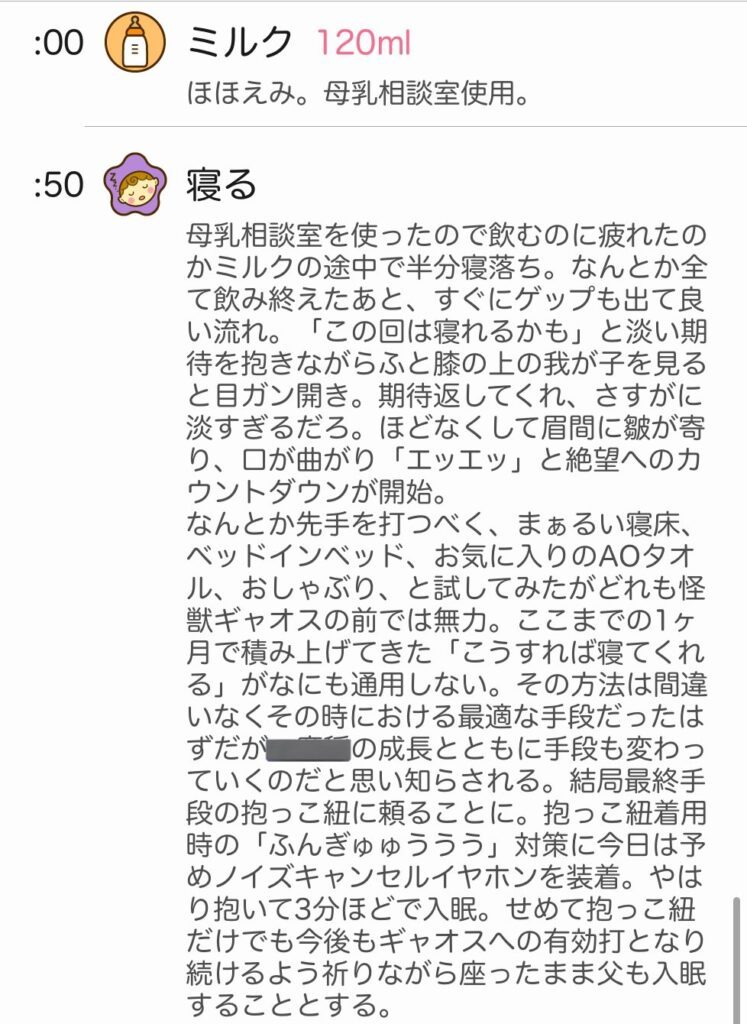
Task: Open the ミルク 120ml log entry
Action: point(298,44)
